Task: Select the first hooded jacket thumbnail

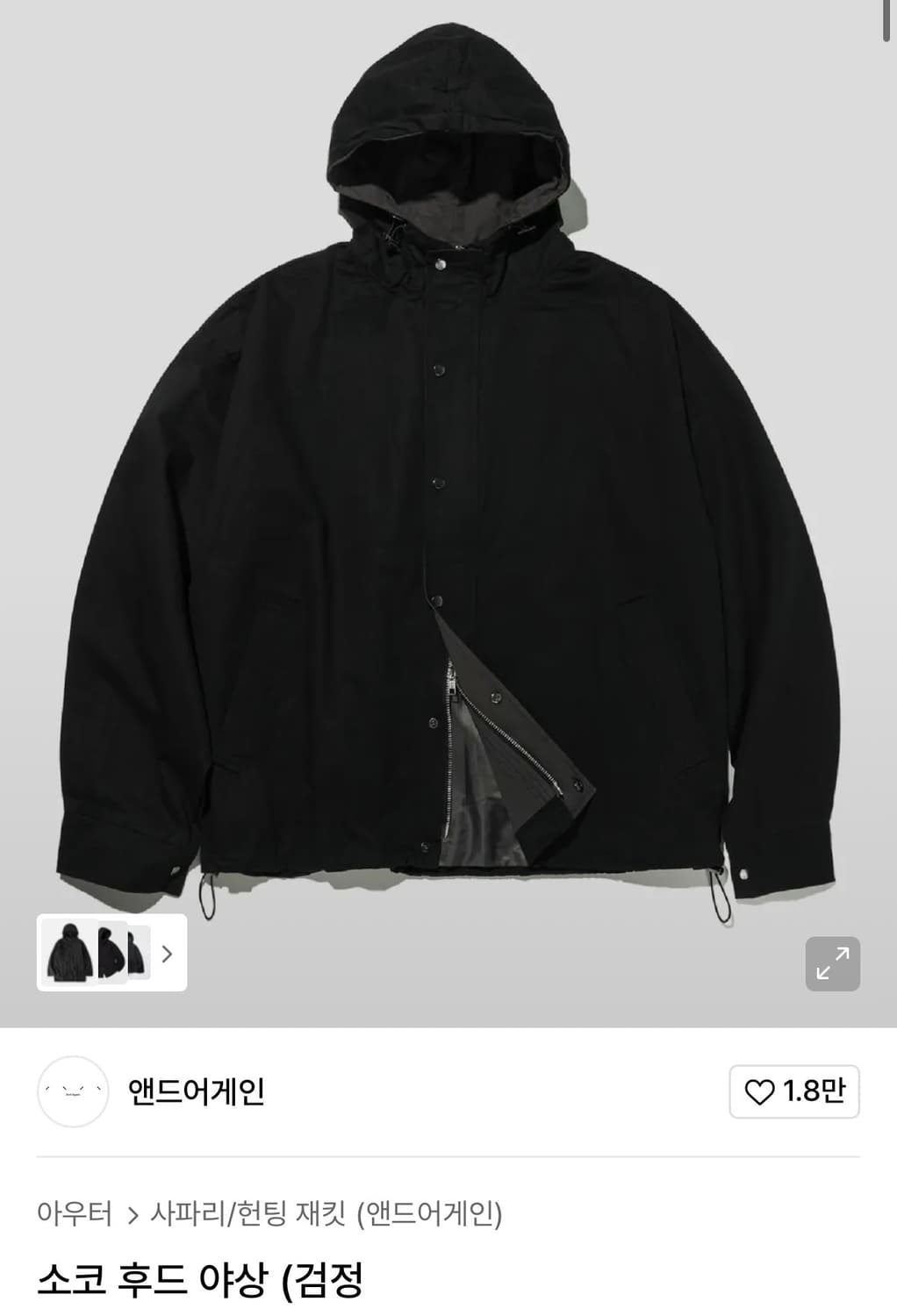Action: point(70,953)
